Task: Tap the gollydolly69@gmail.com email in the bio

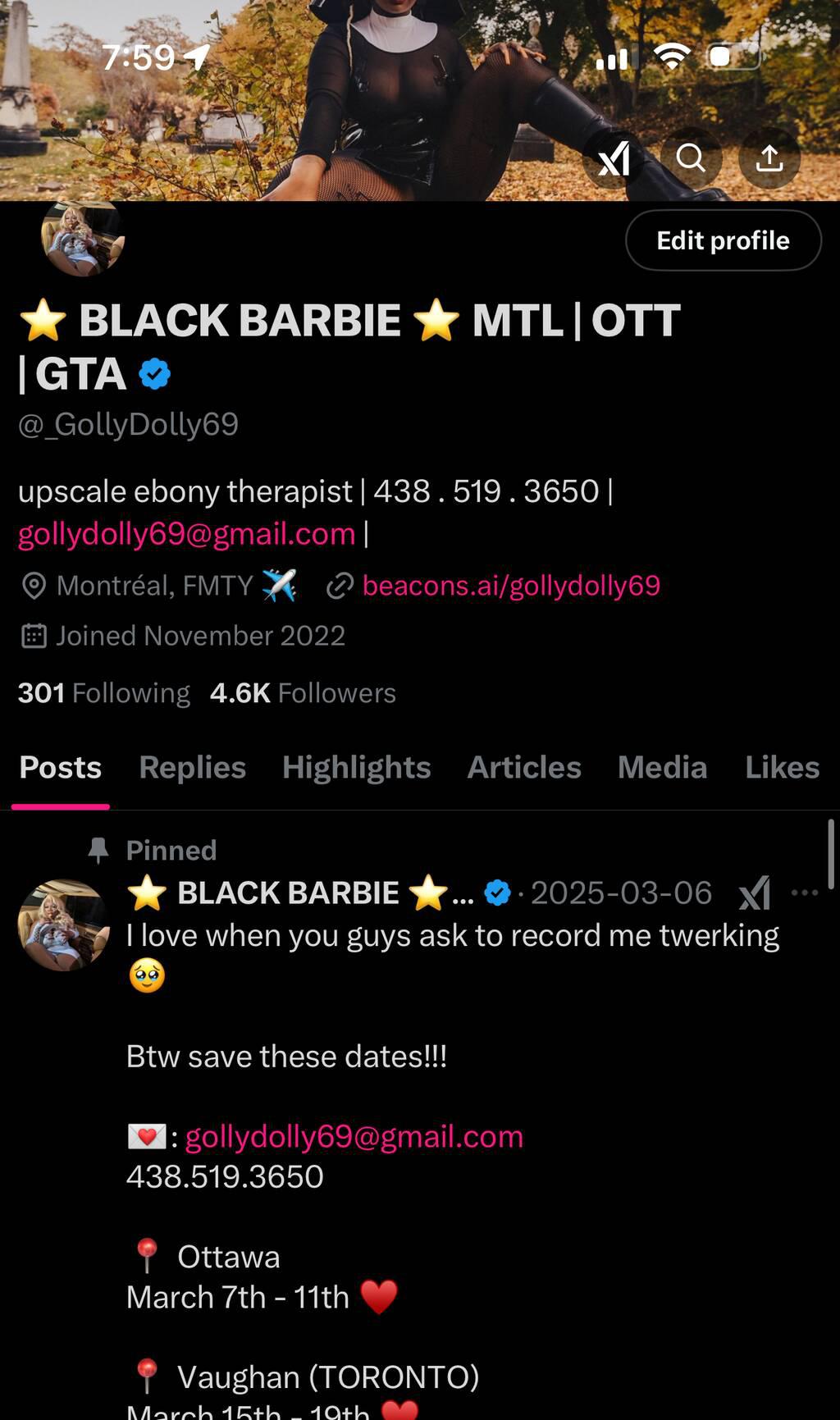Action: pyautogui.click(x=186, y=534)
